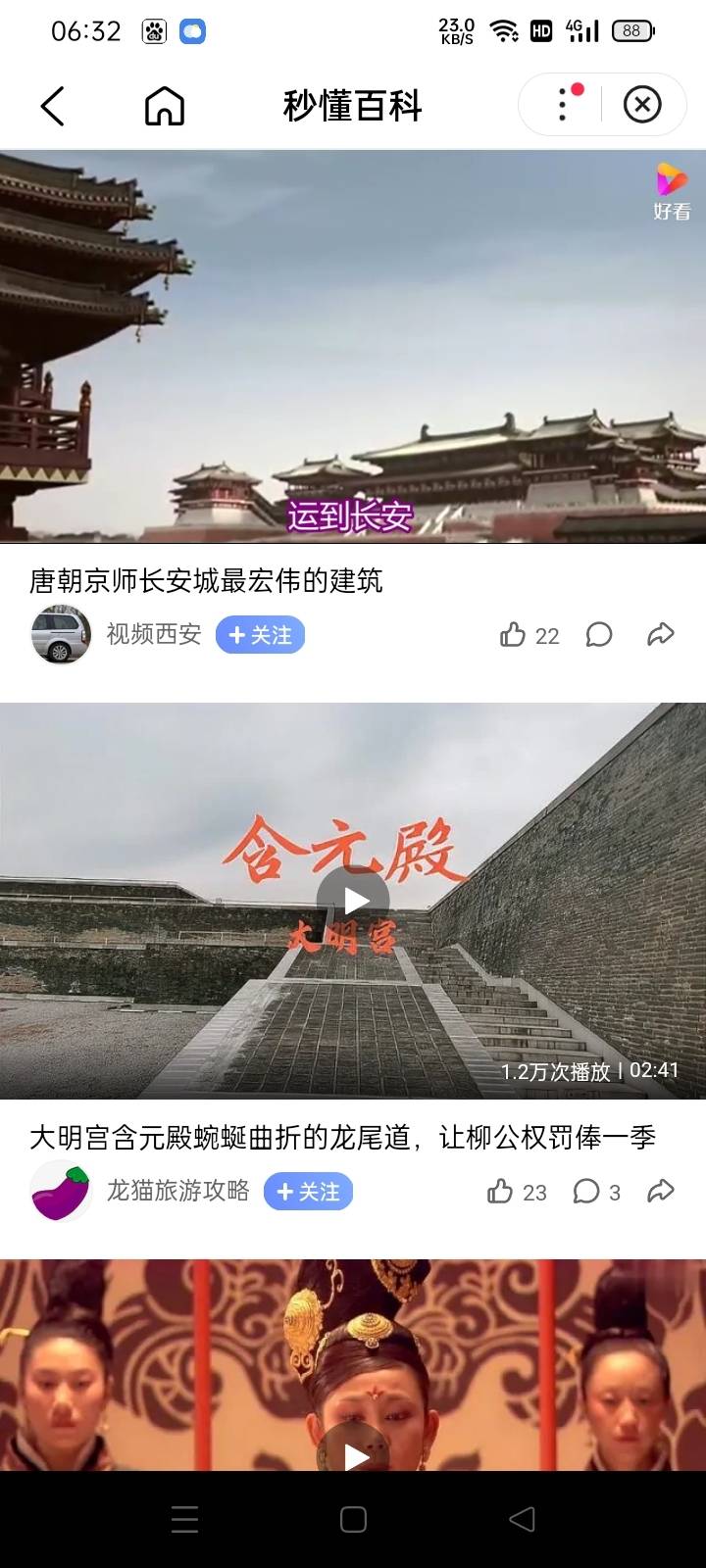Go back to the previous page
The height and width of the screenshot is (1568, 706).
tap(53, 106)
